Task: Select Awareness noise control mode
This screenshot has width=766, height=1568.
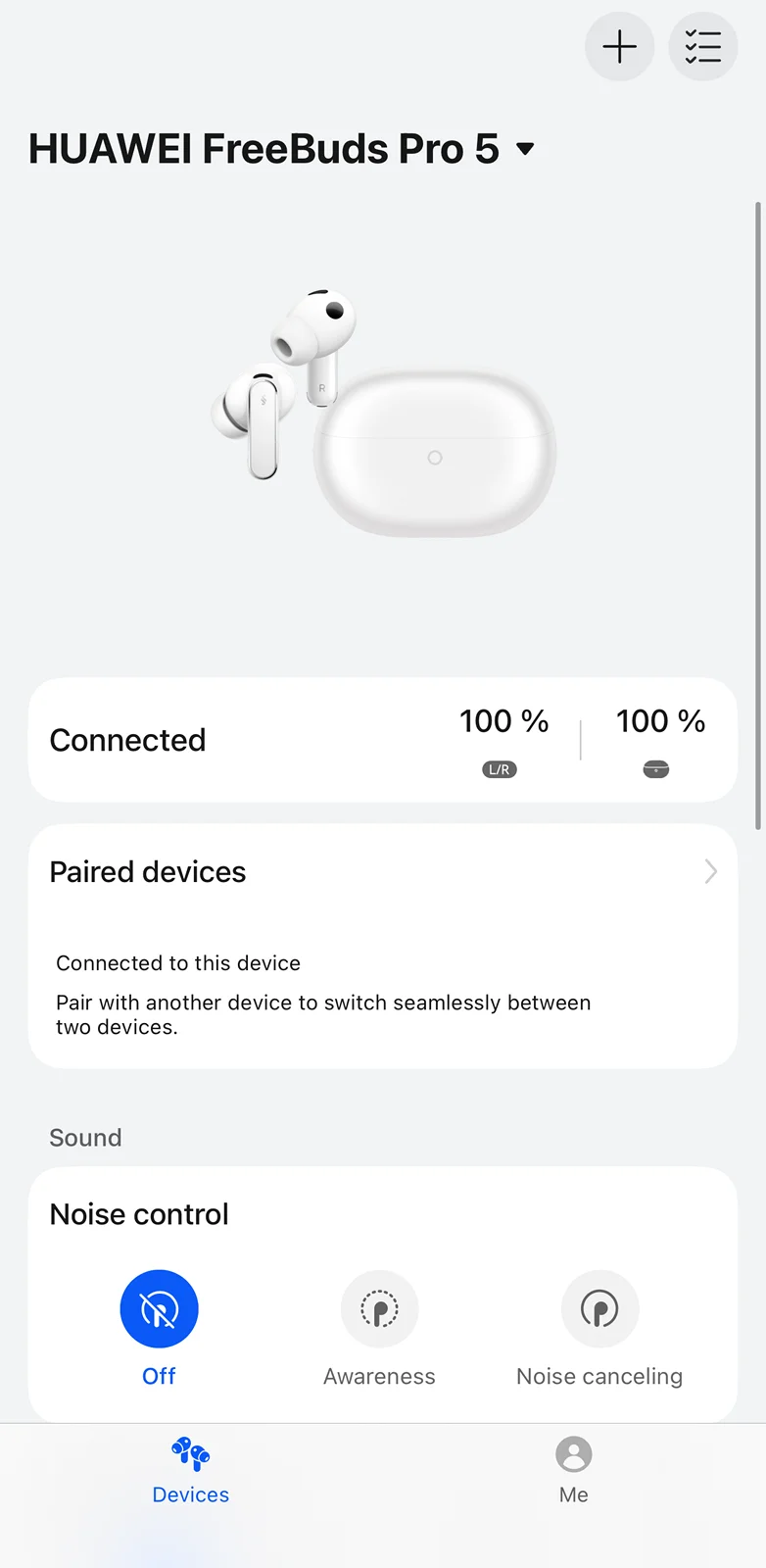Action: [379, 1309]
